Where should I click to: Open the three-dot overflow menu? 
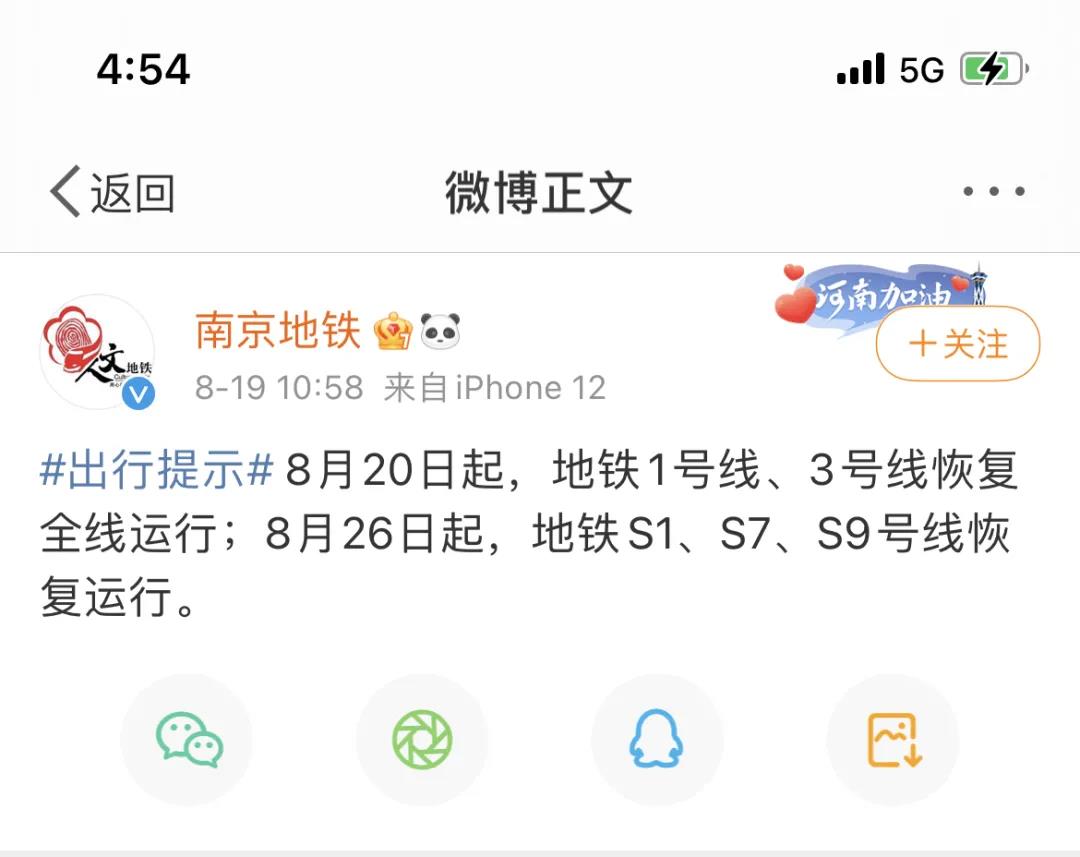(993, 192)
